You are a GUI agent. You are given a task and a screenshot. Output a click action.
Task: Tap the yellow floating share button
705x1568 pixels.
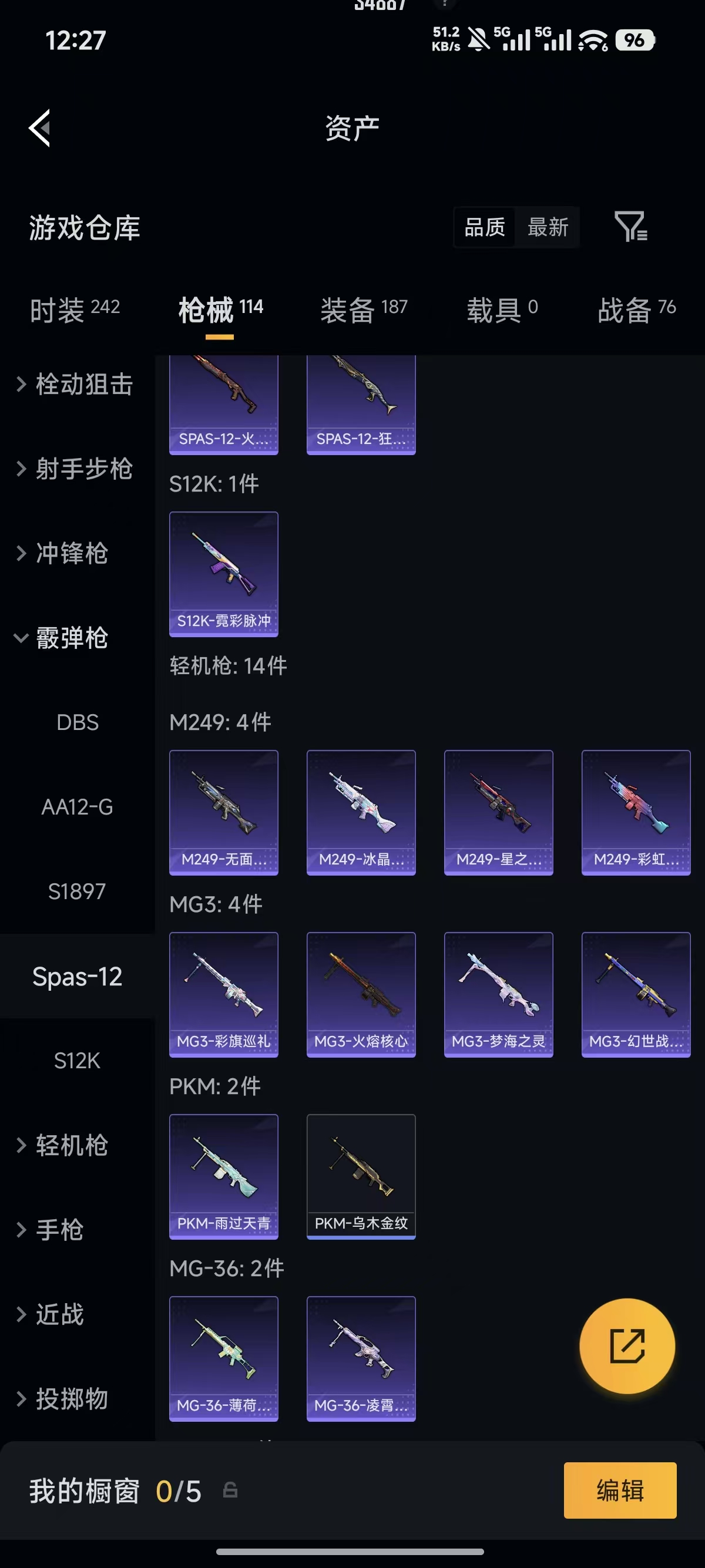click(x=627, y=1346)
